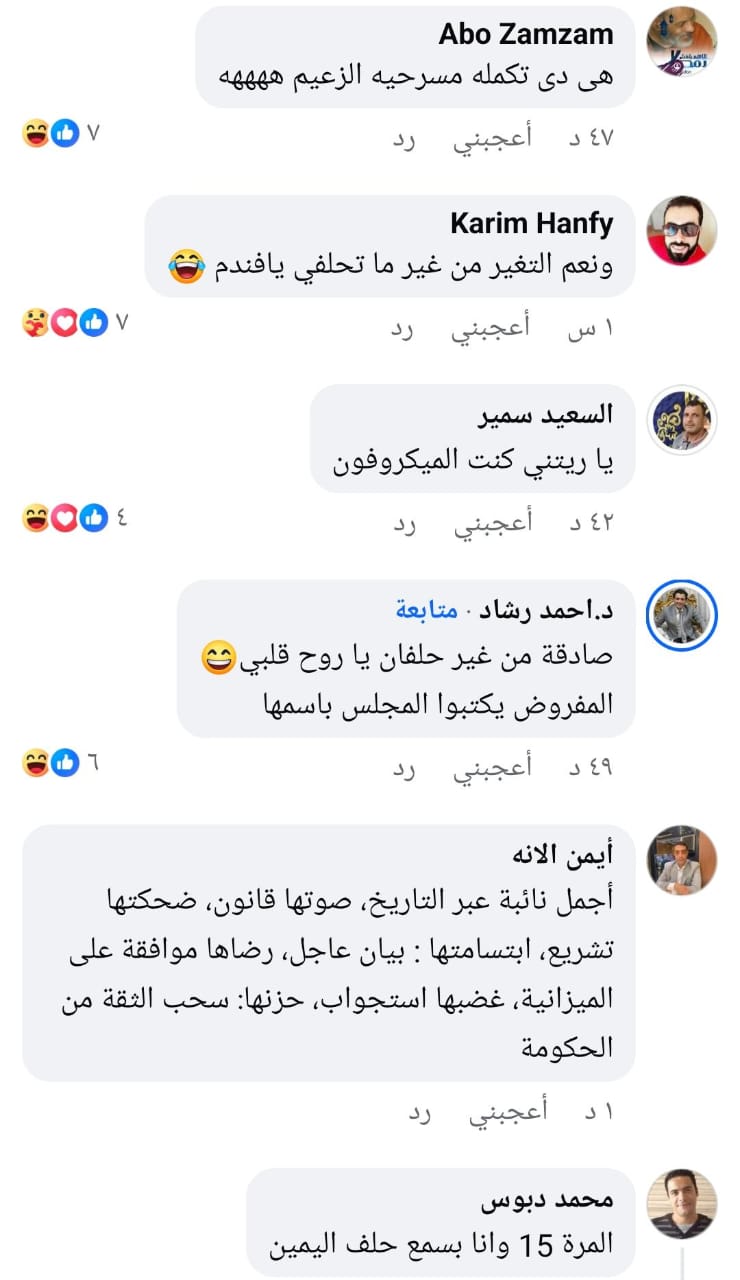Like السعيد سمير's comment
Image resolution: width=740 pixels, height=1280 pixels.
(x=493, y=523)
